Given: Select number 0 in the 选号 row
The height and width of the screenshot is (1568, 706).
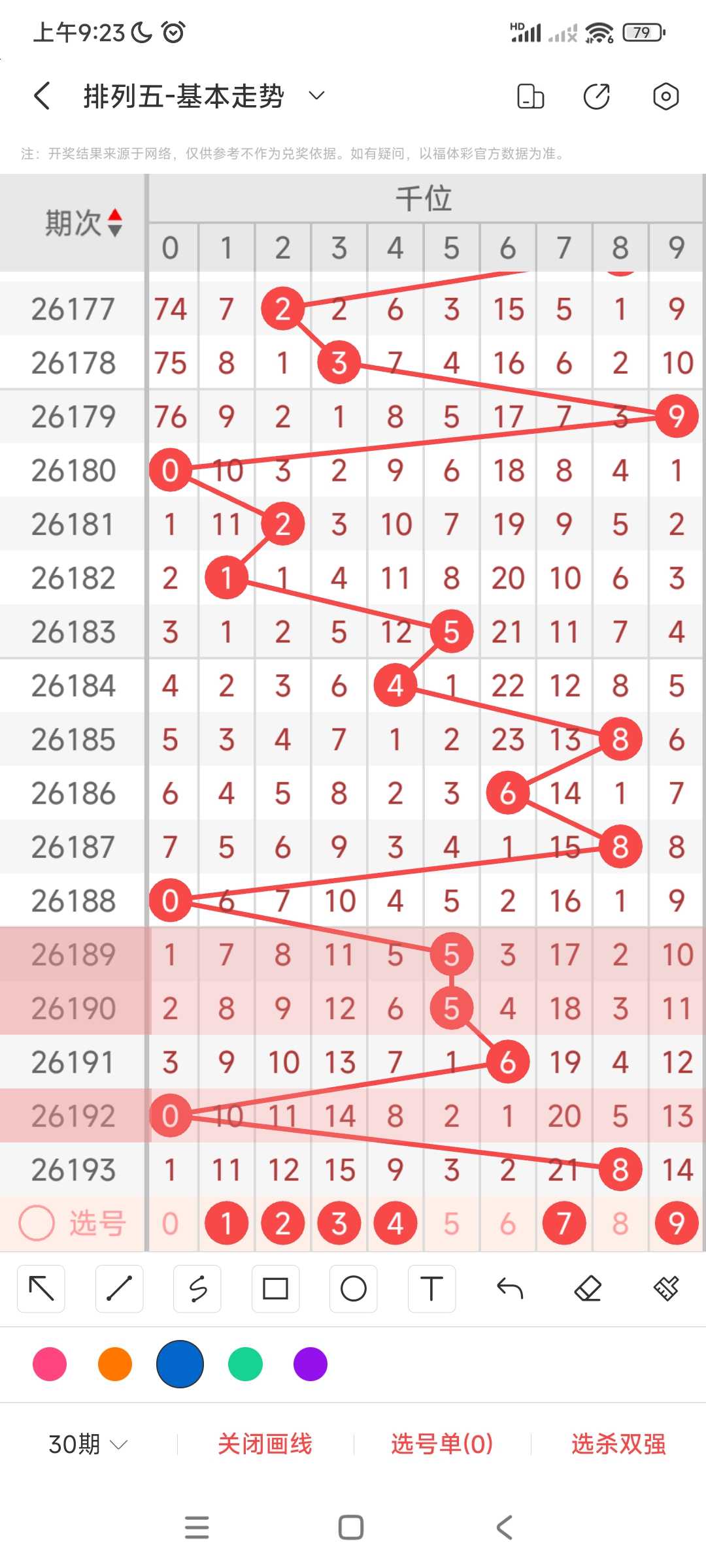Looking at the screenshot, I should (x=170, y=1223).
